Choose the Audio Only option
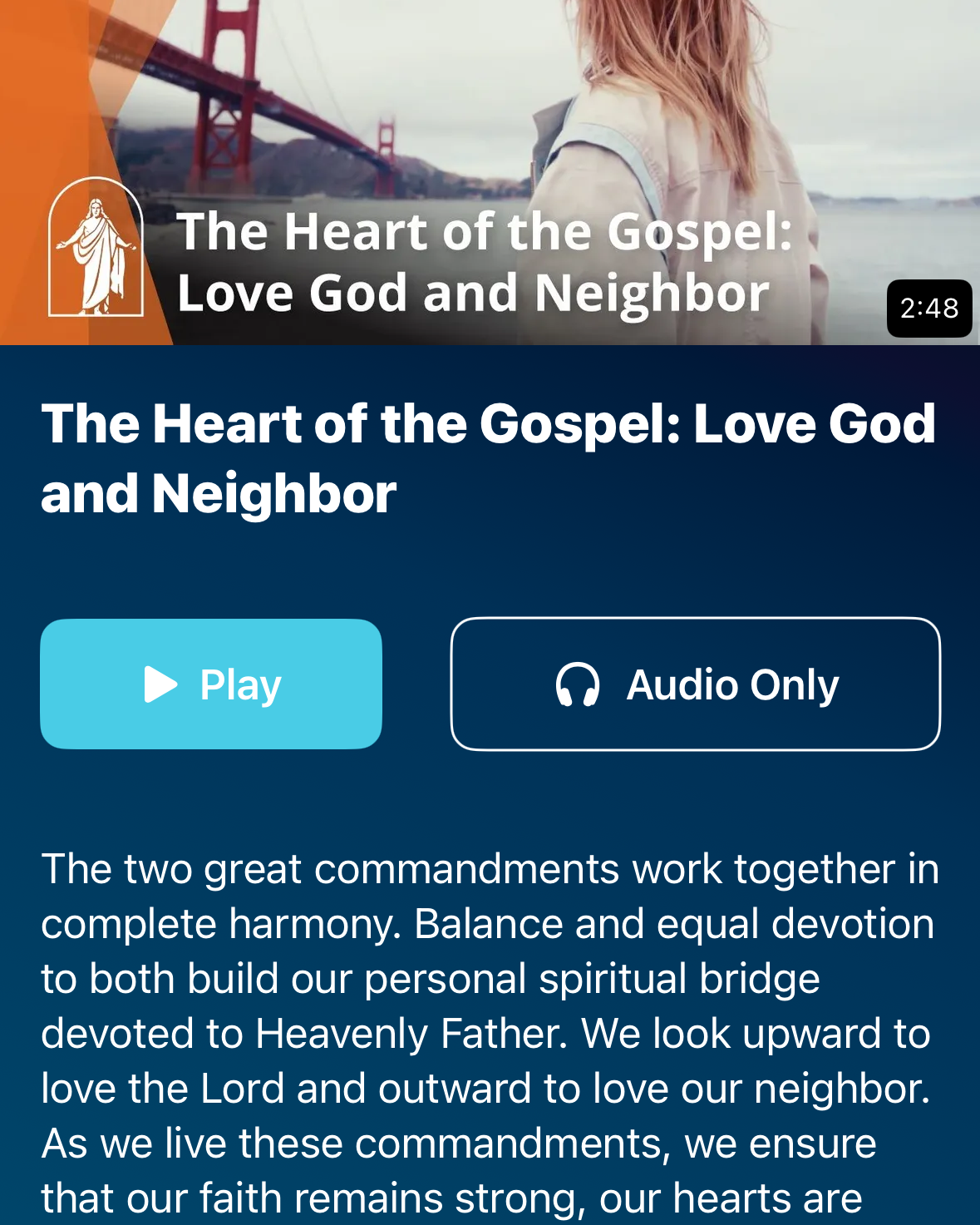Screen dimensions: 980x1225 tap(696, 684)
